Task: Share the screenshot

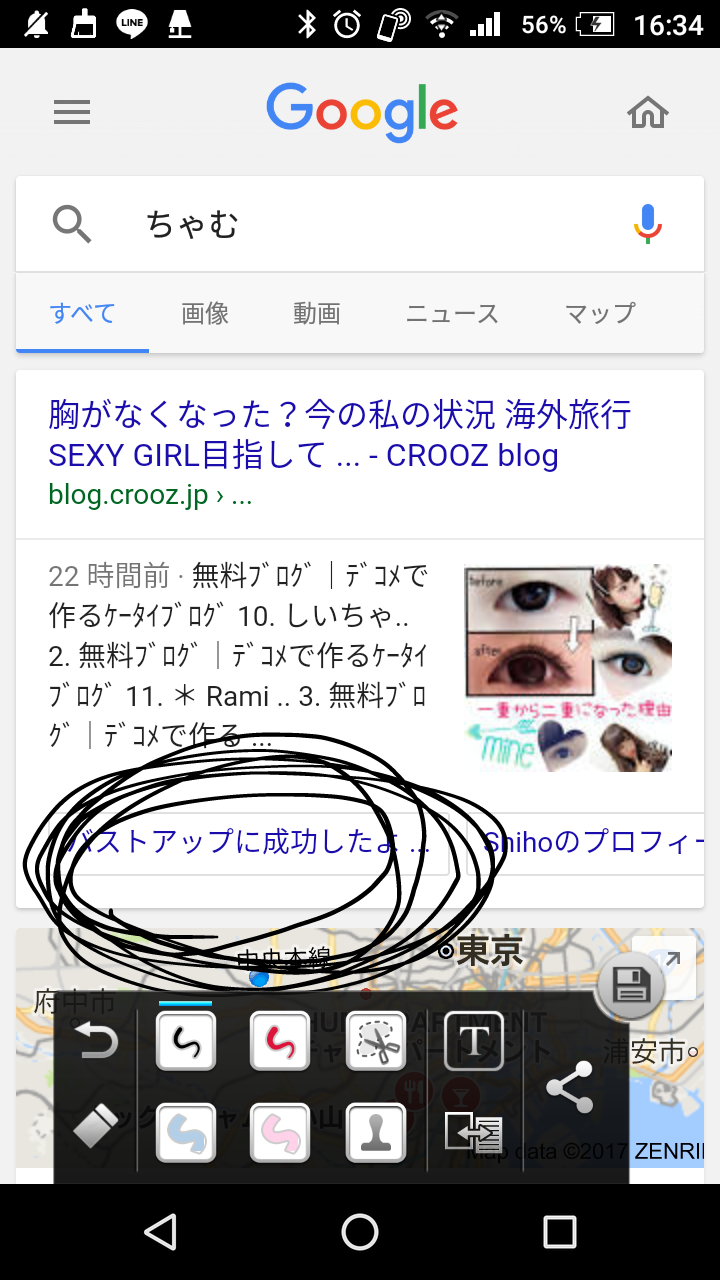Action: (x=570, y=1088)
